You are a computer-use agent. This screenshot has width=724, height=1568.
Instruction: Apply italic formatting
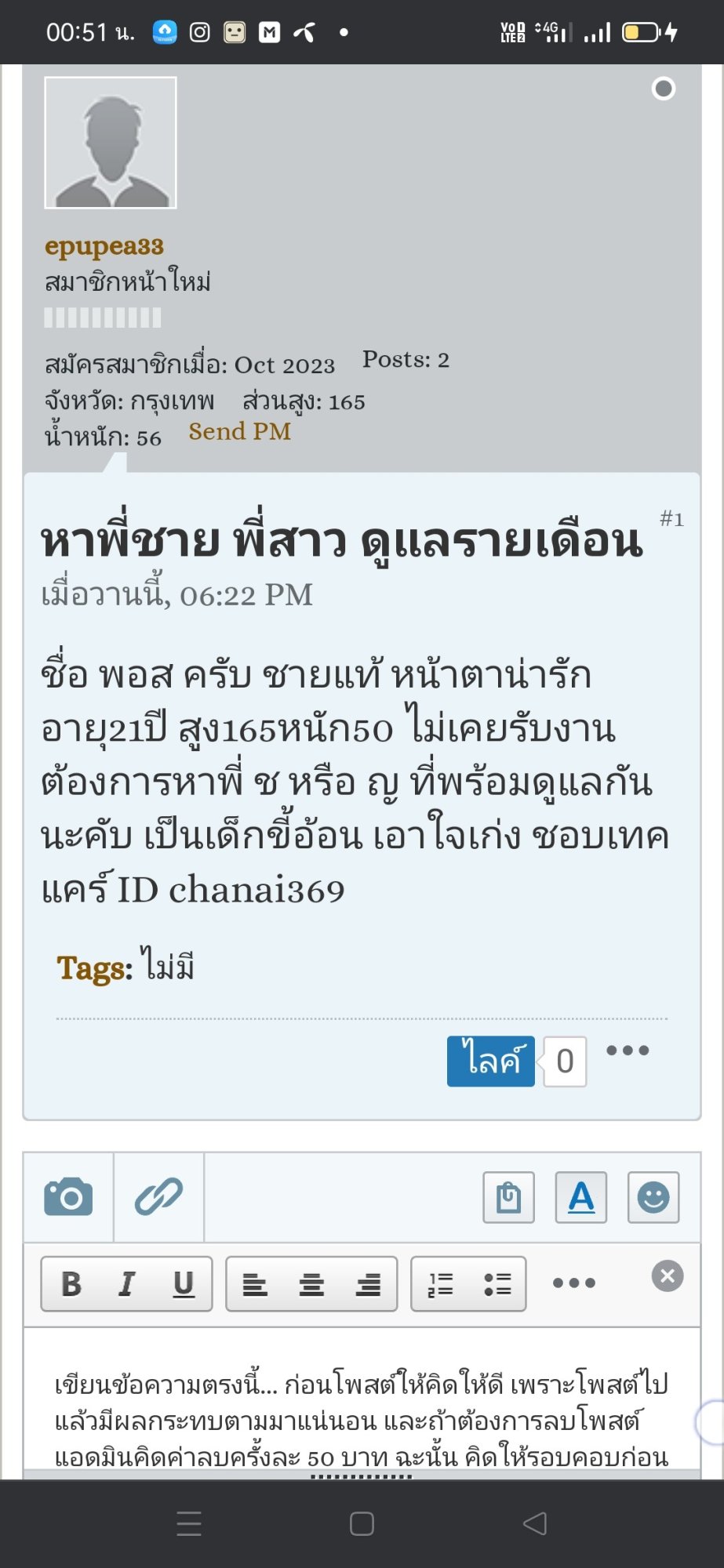127,1283
